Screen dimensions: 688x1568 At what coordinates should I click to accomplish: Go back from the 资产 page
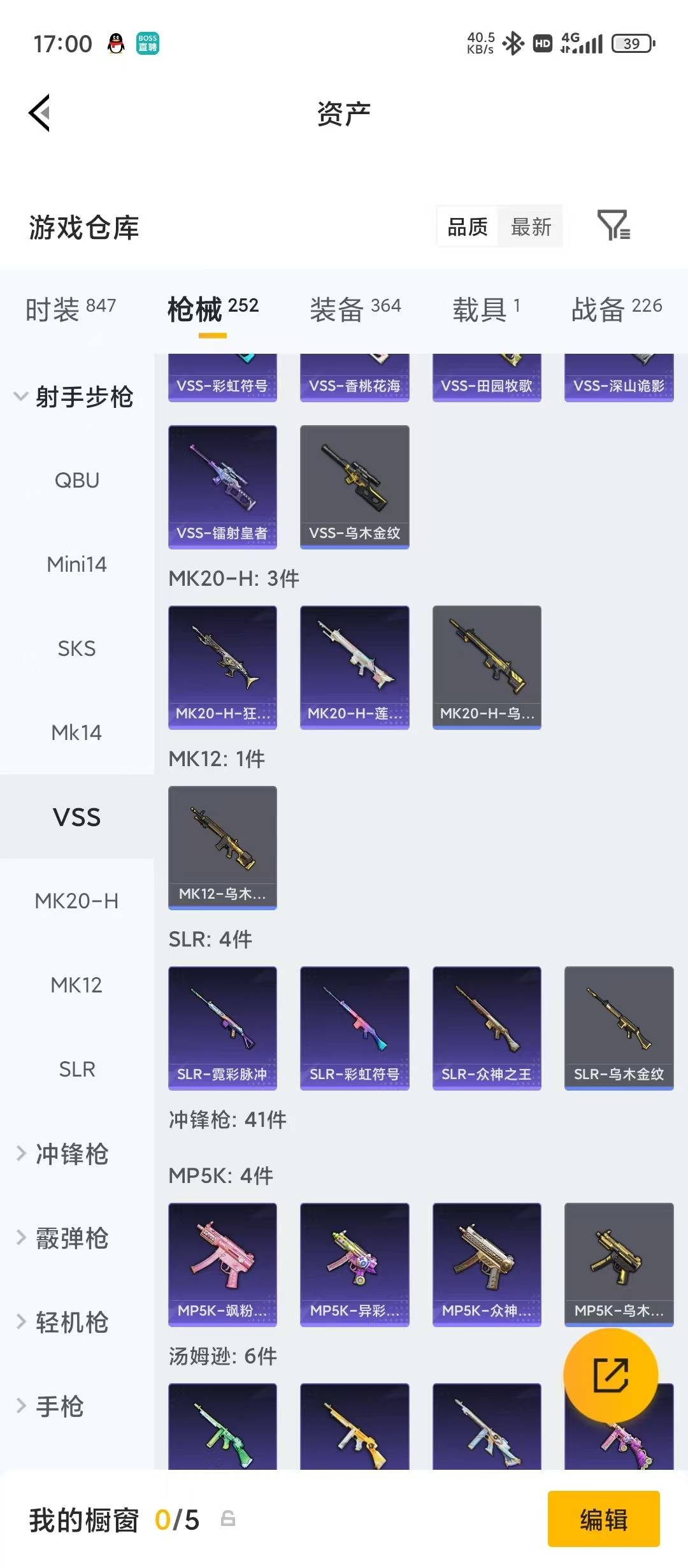(39, 113)
